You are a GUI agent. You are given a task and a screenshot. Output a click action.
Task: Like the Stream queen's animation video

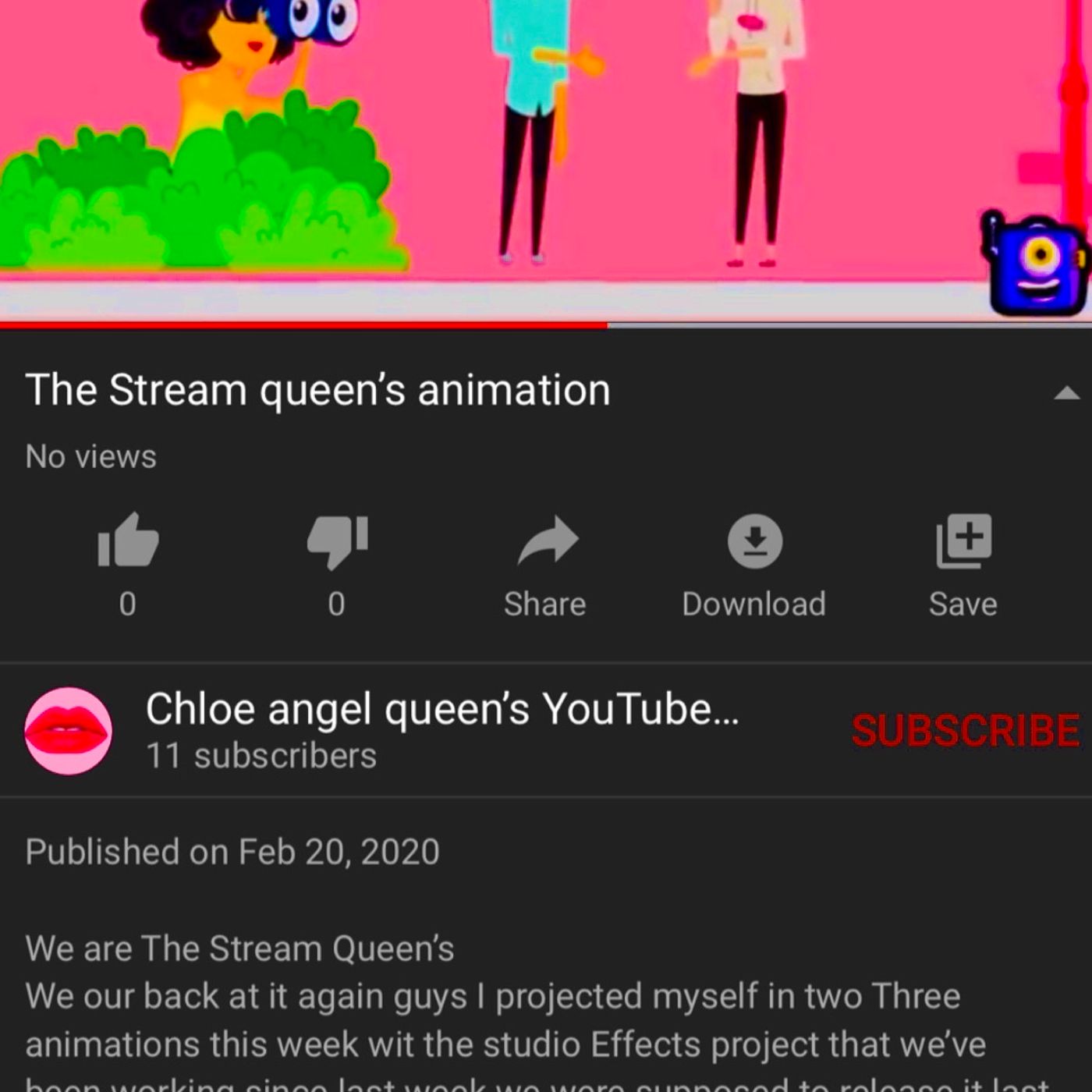point(128,541)
